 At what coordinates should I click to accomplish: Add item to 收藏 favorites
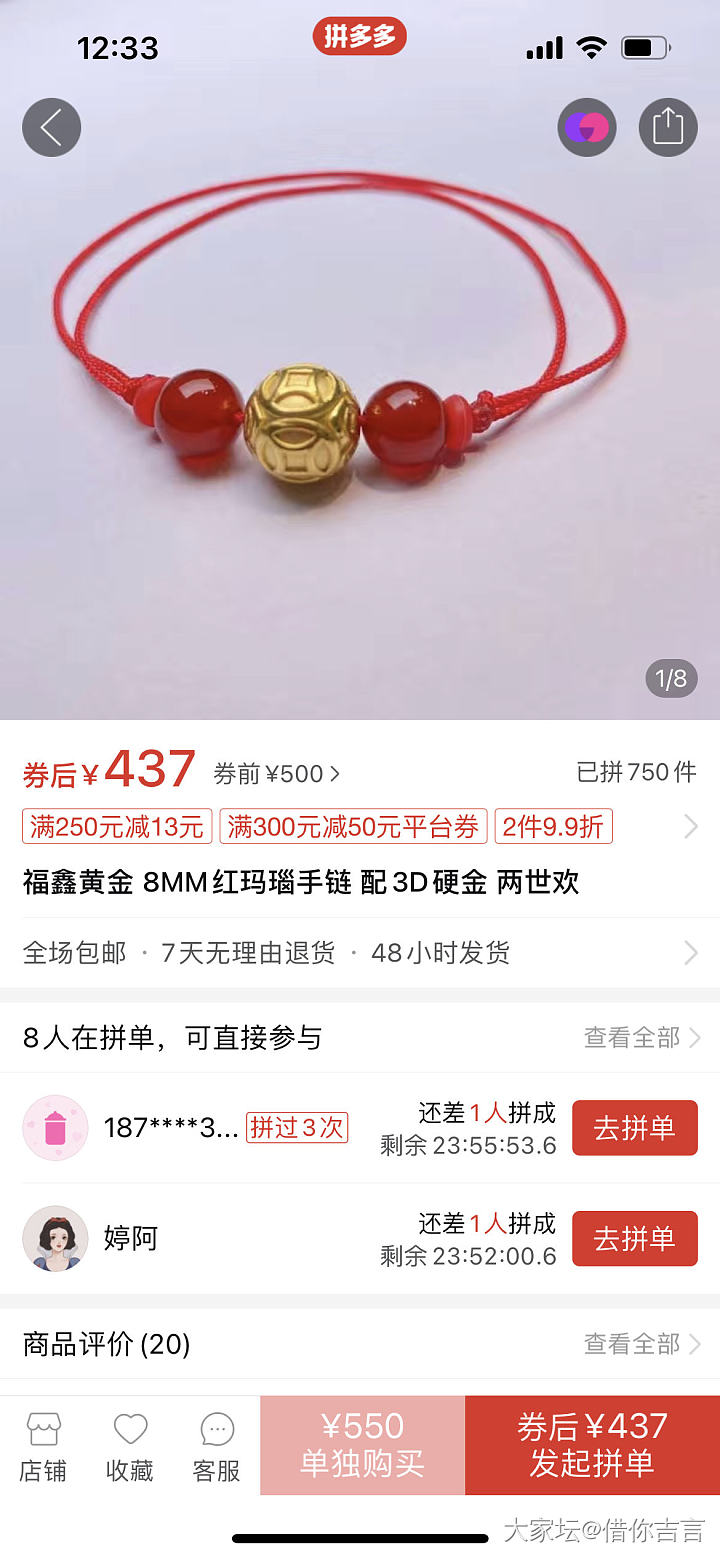(130, 1446)
